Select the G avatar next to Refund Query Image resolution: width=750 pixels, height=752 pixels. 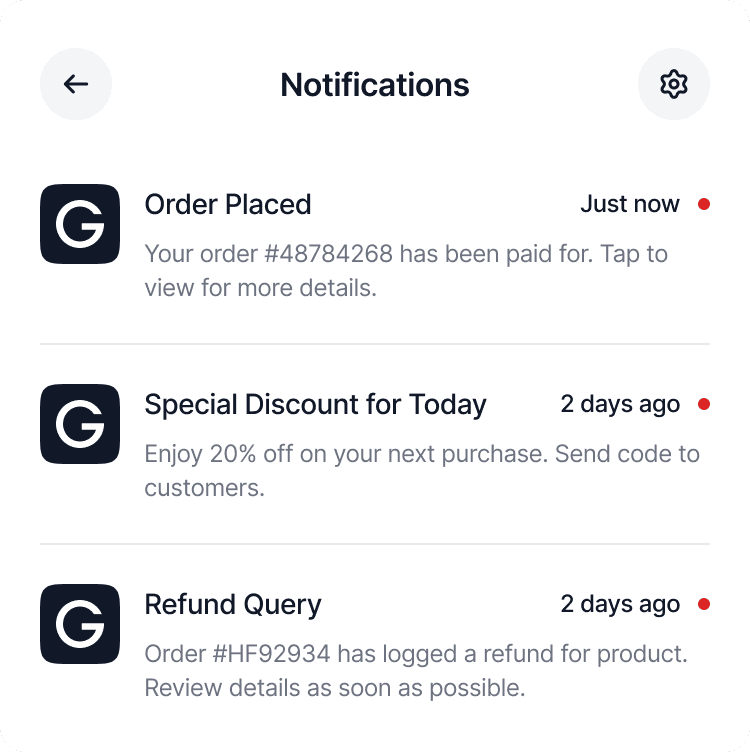click(x=79, y=624)
